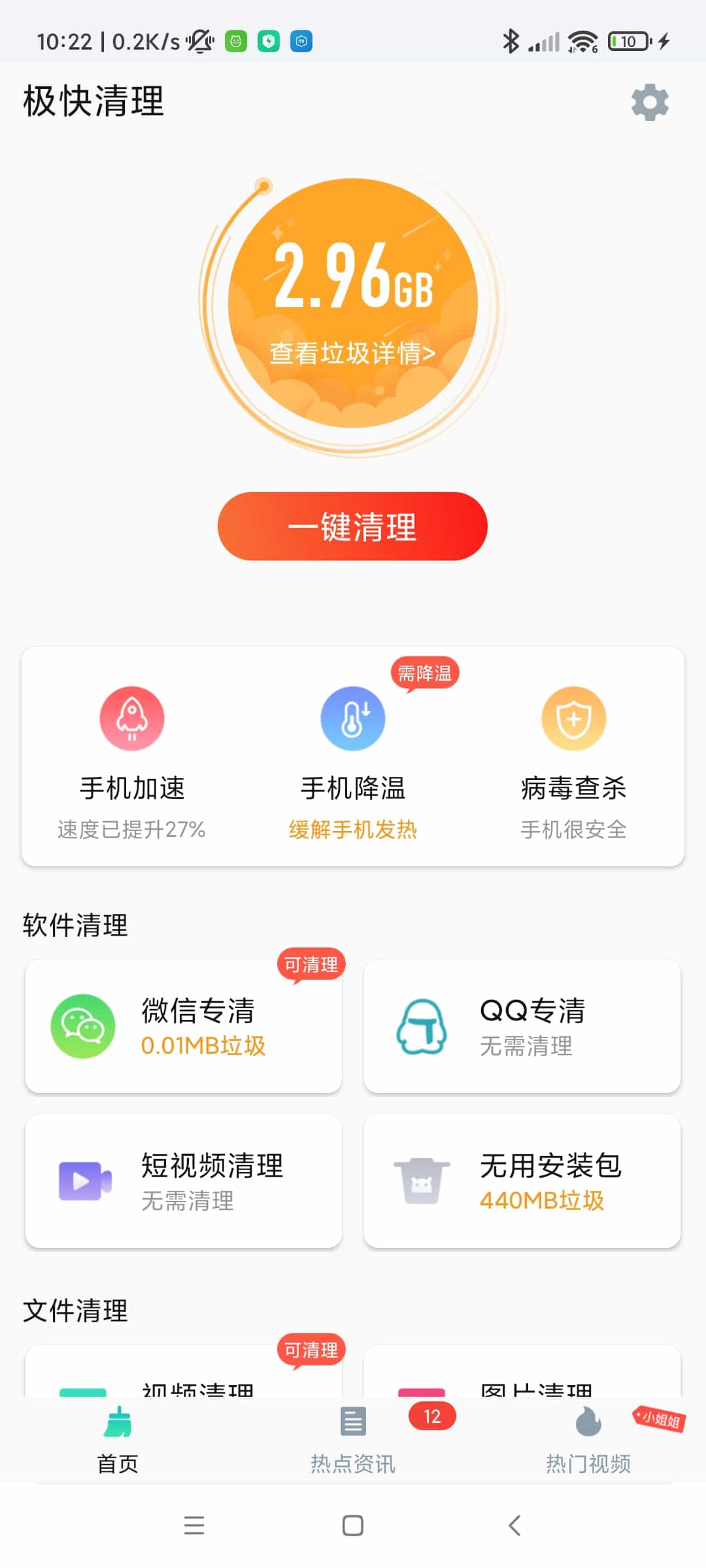The image size is (706, 1568).
Task: Go to the 首页 home tab
Action: pyautogui.click(x=118, y=1440)
